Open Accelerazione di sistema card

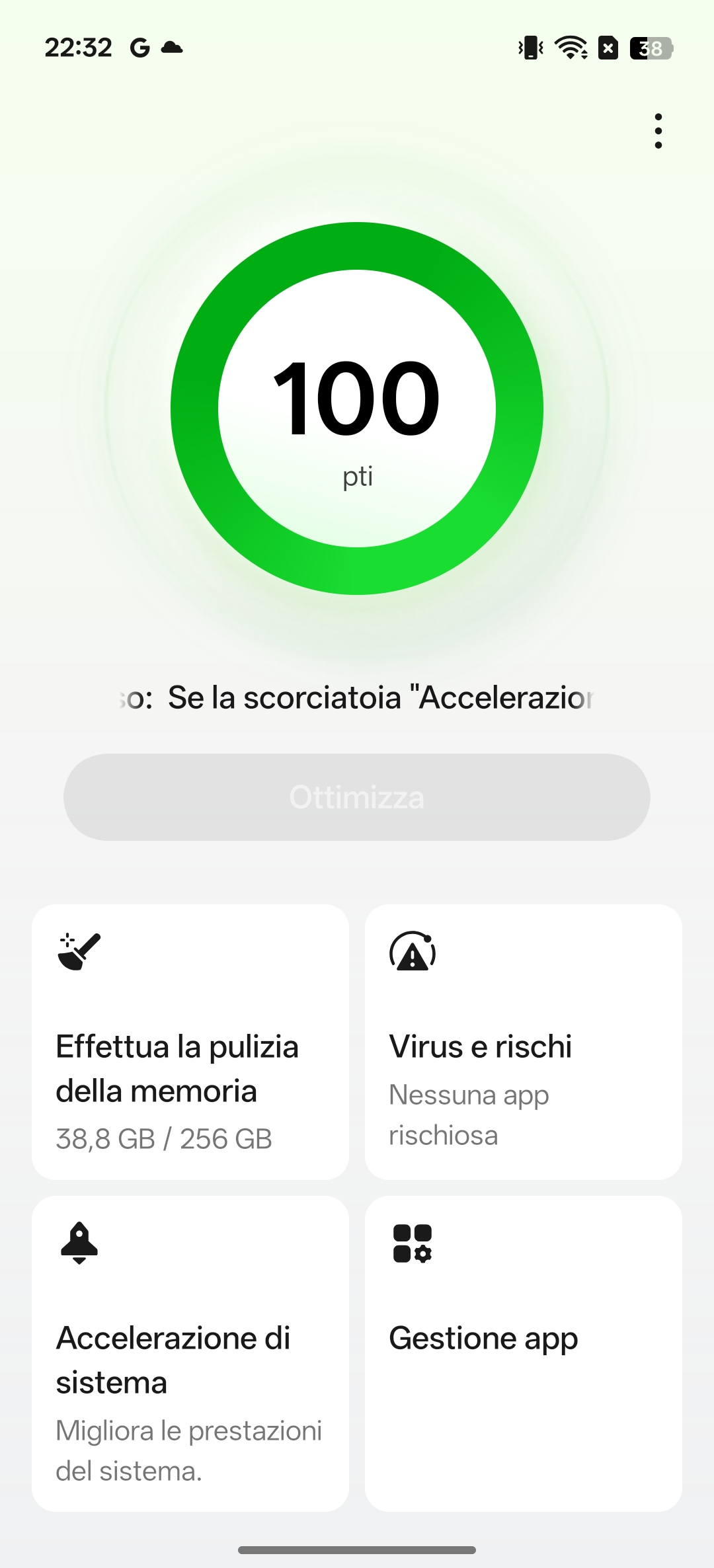click(x=190, y=1353)
